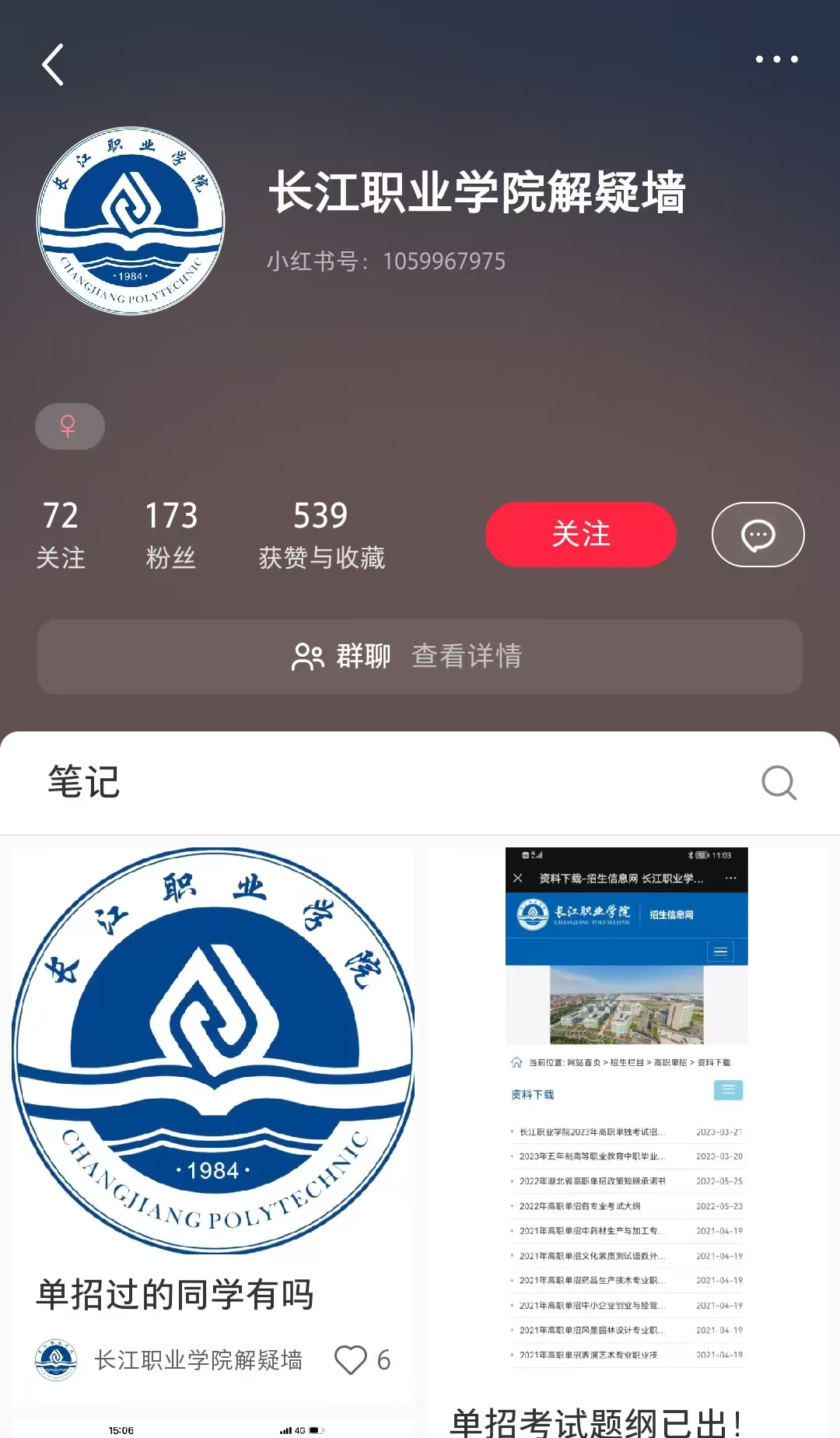Screen dimensions: 840x1438
Task: View the 72 following list
Action: click(x=61, y=535)
